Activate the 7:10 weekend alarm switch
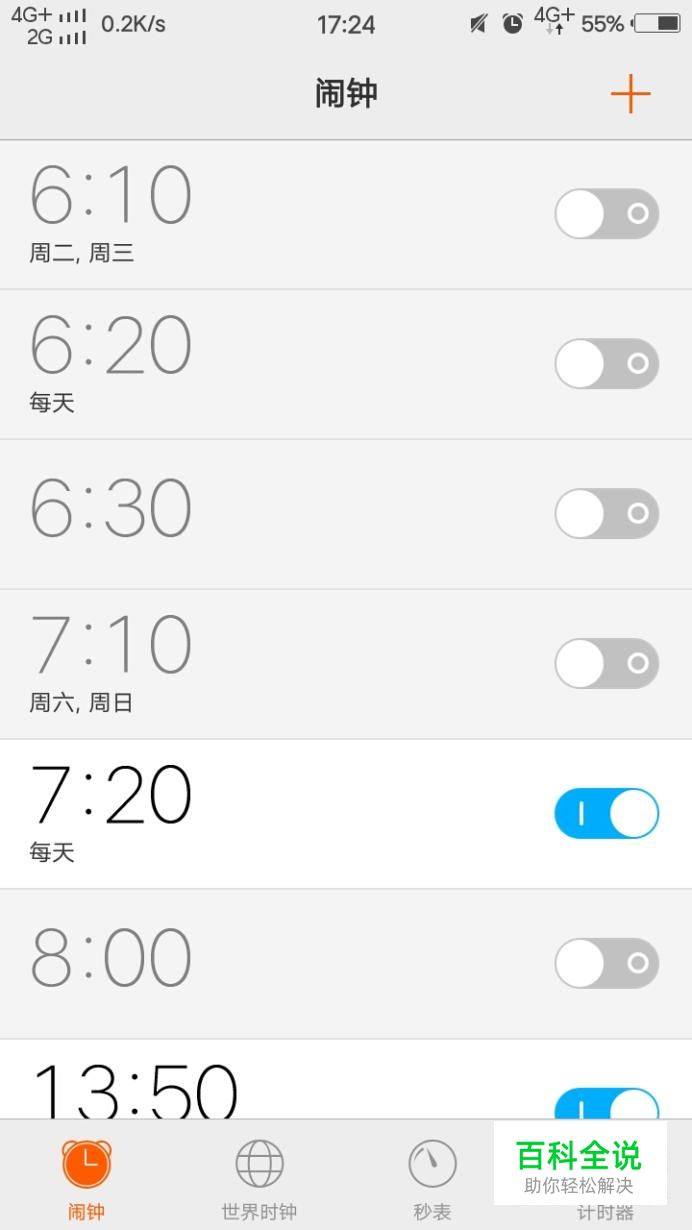The width and height of the screenshot is (692, 1230). [x=606, y=664]
